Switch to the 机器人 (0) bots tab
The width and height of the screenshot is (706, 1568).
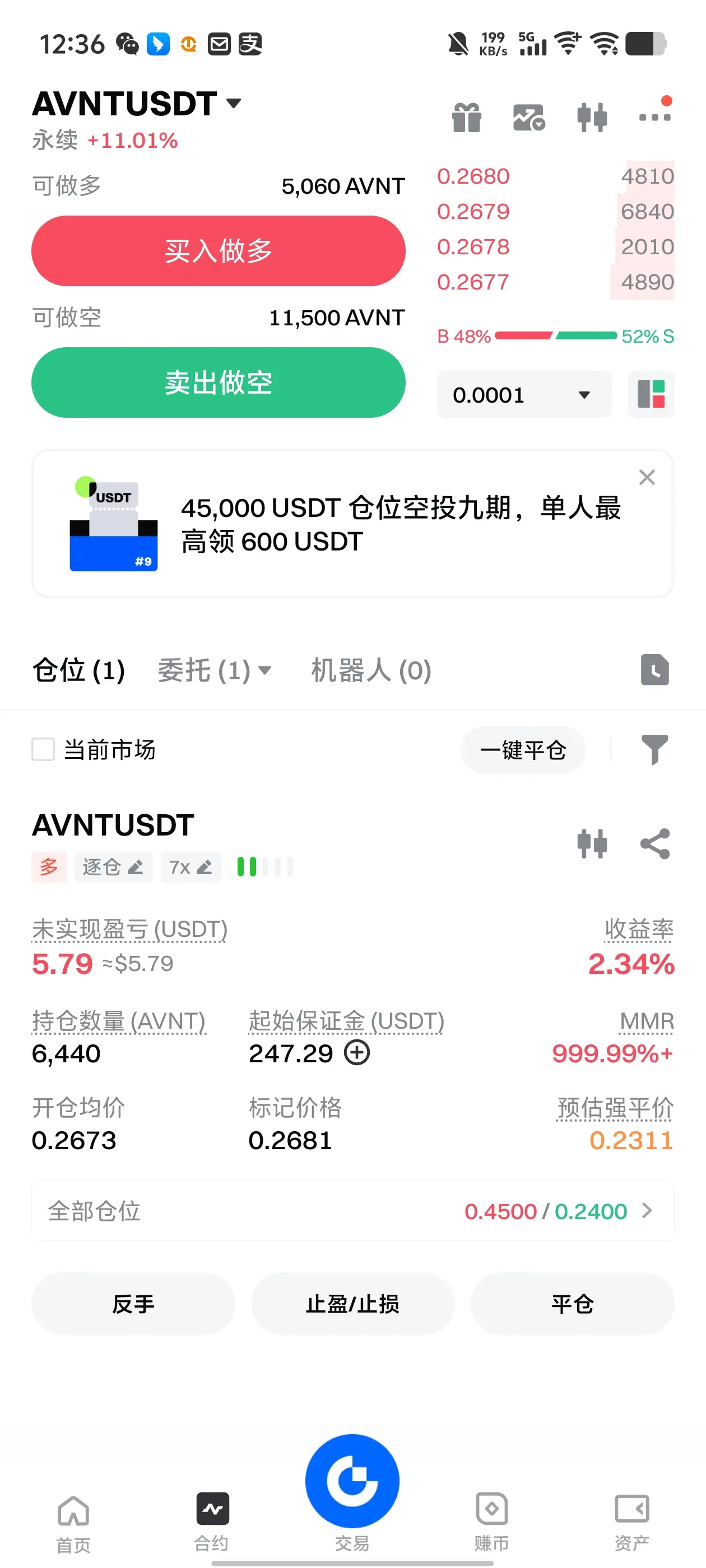tap(371, 671)
